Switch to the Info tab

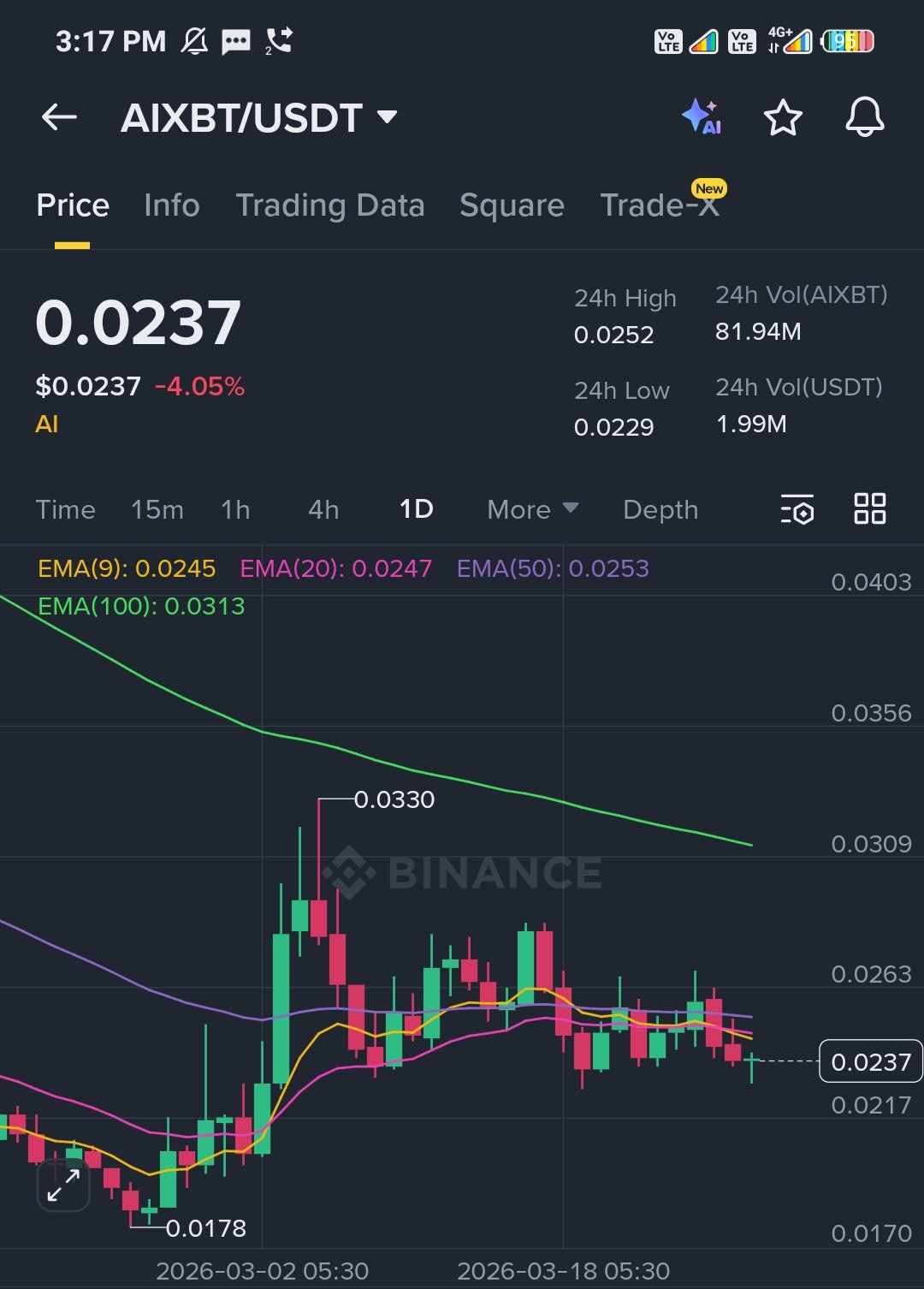click(171, 205)
